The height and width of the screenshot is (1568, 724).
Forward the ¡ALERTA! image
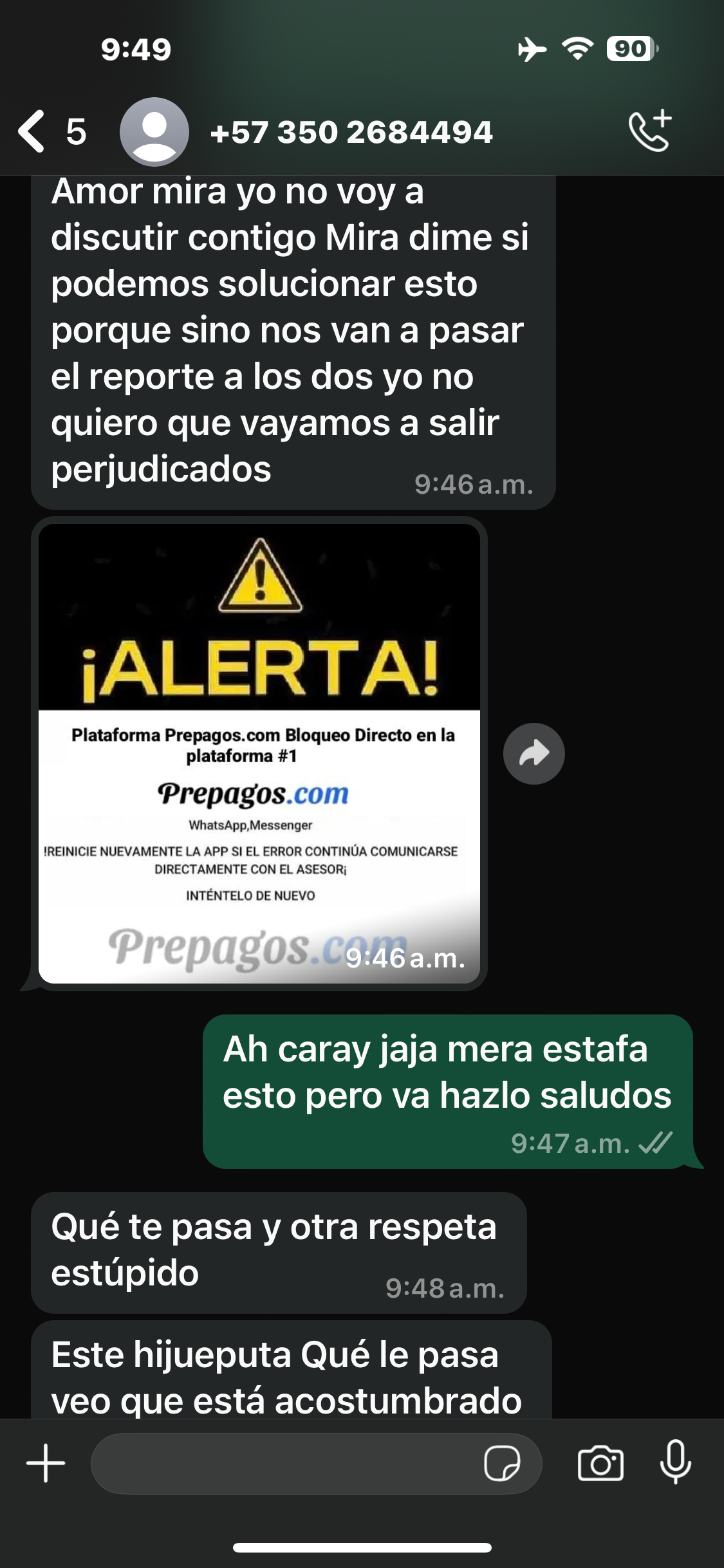coord(534,753)
